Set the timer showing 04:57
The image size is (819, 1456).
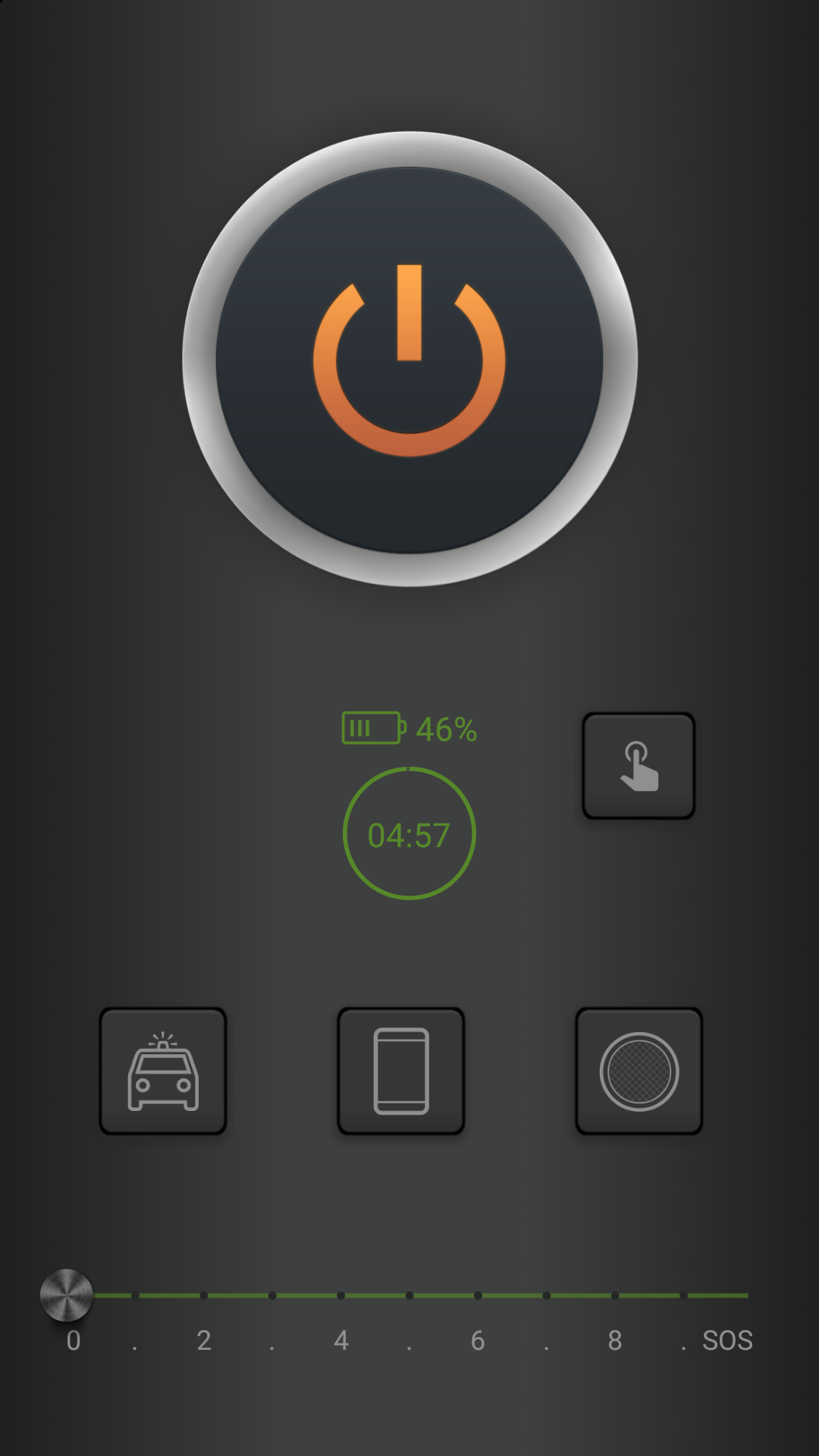(409, 833)
